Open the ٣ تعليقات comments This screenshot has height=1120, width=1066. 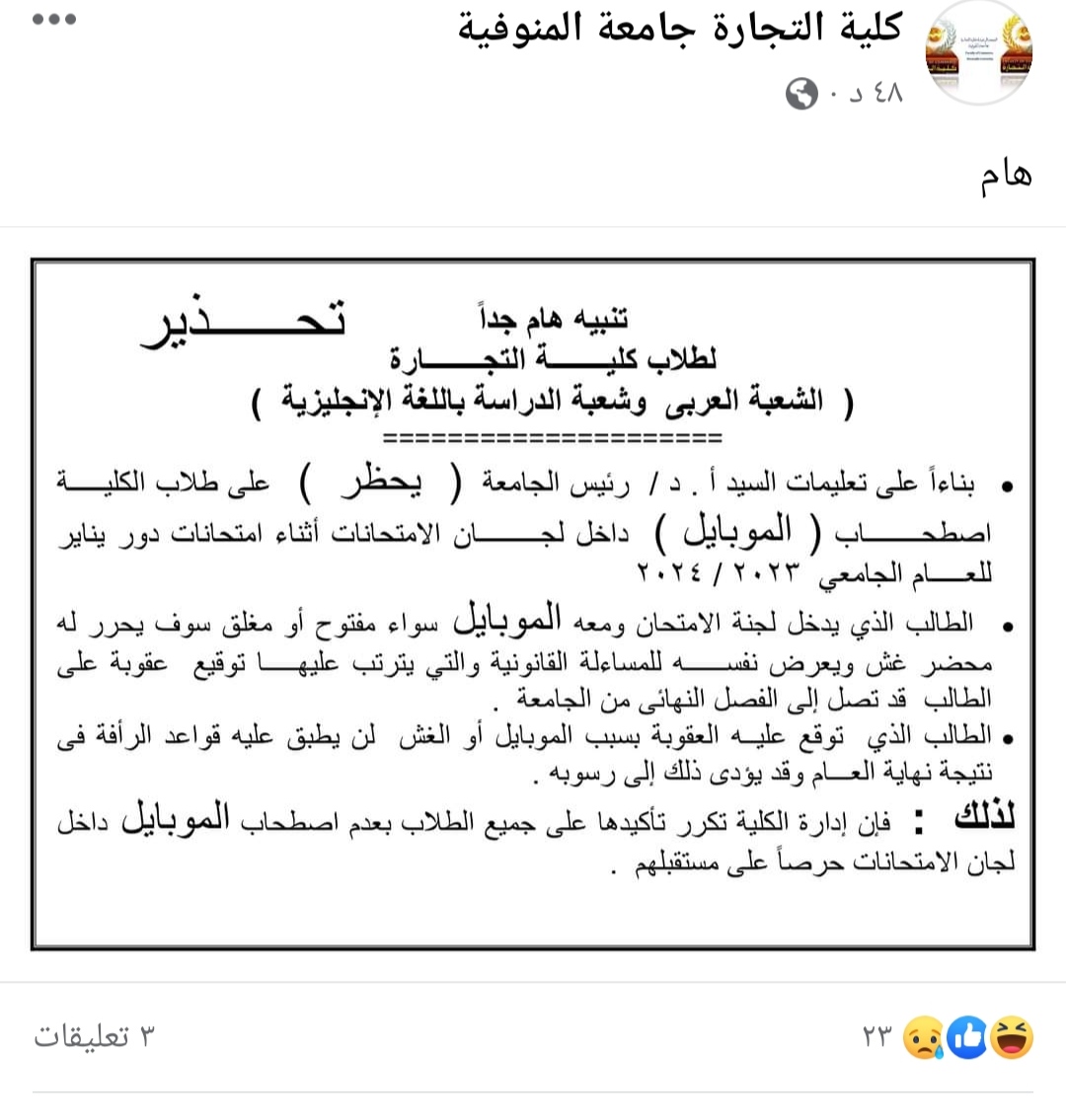[x=95, y=1037]
